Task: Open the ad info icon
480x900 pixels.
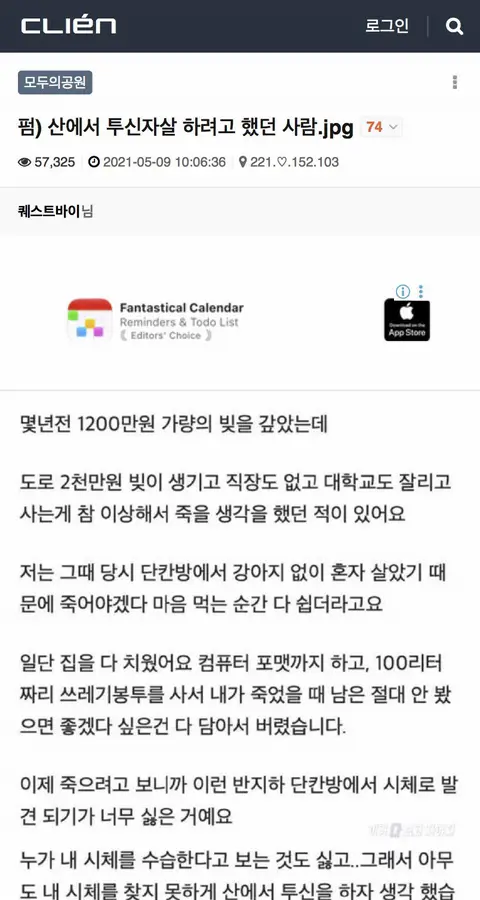Action: point(403,292)
